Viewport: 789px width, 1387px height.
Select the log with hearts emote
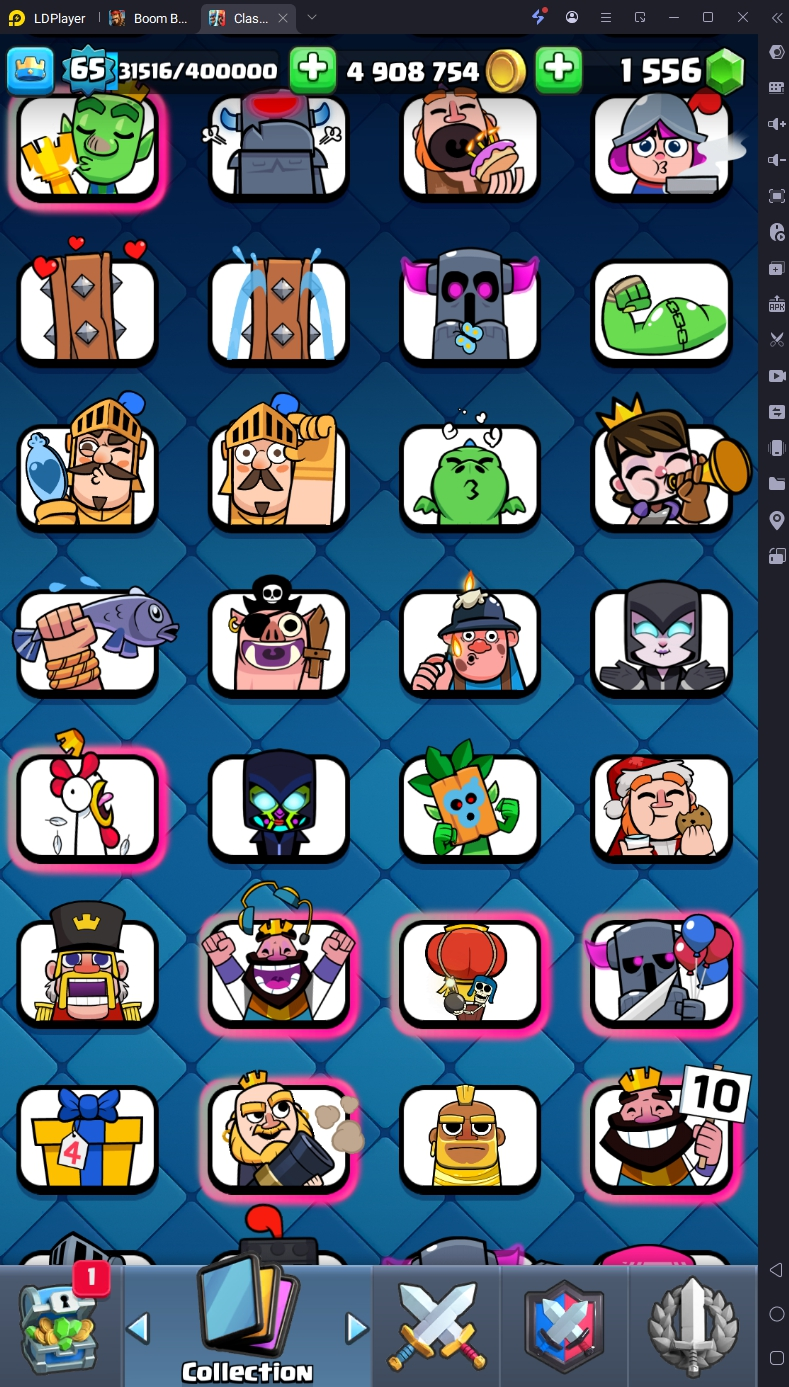(87, 310)
